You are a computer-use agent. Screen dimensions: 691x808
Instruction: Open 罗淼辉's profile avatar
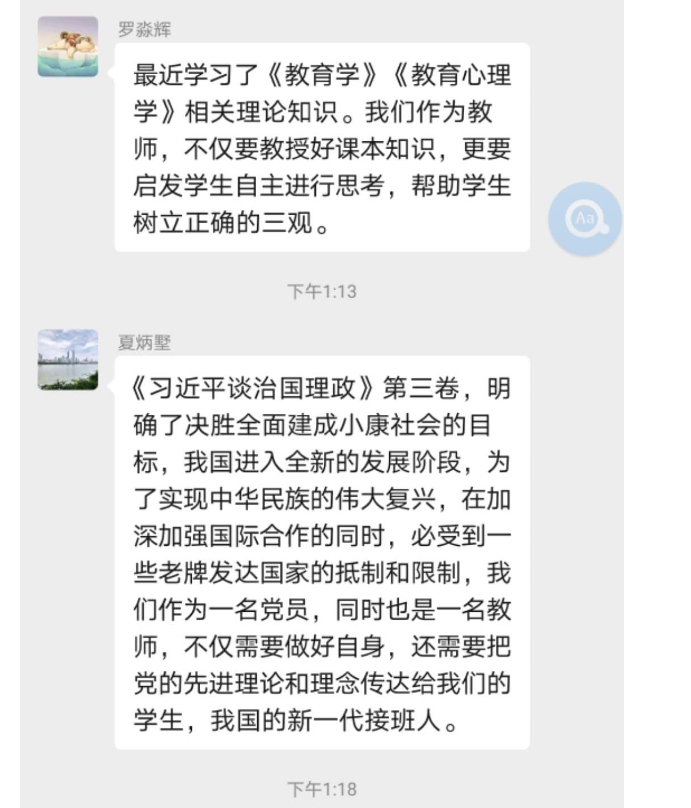coord(68,47)
